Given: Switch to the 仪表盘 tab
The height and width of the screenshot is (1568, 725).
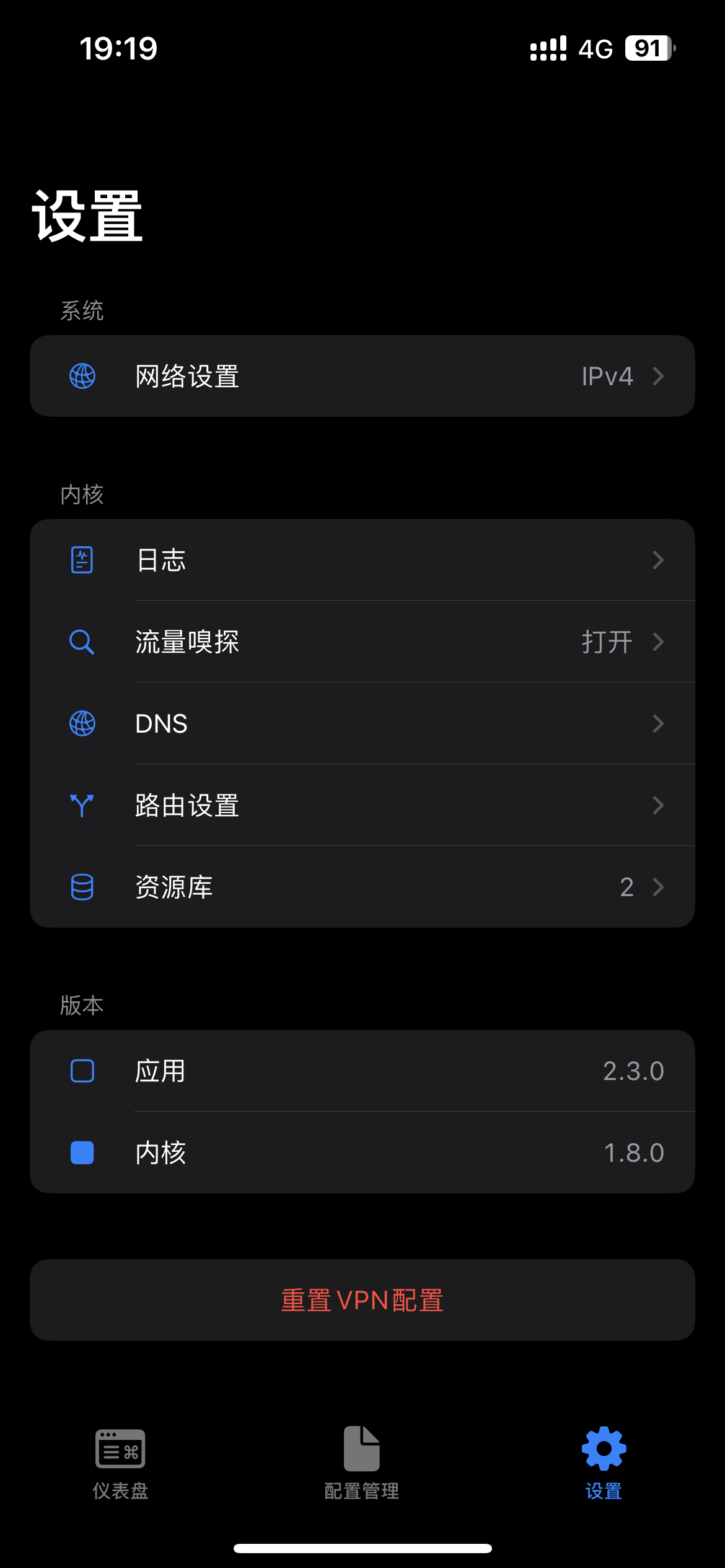Looking at the screenshot, I should (x=120, y=1461).
